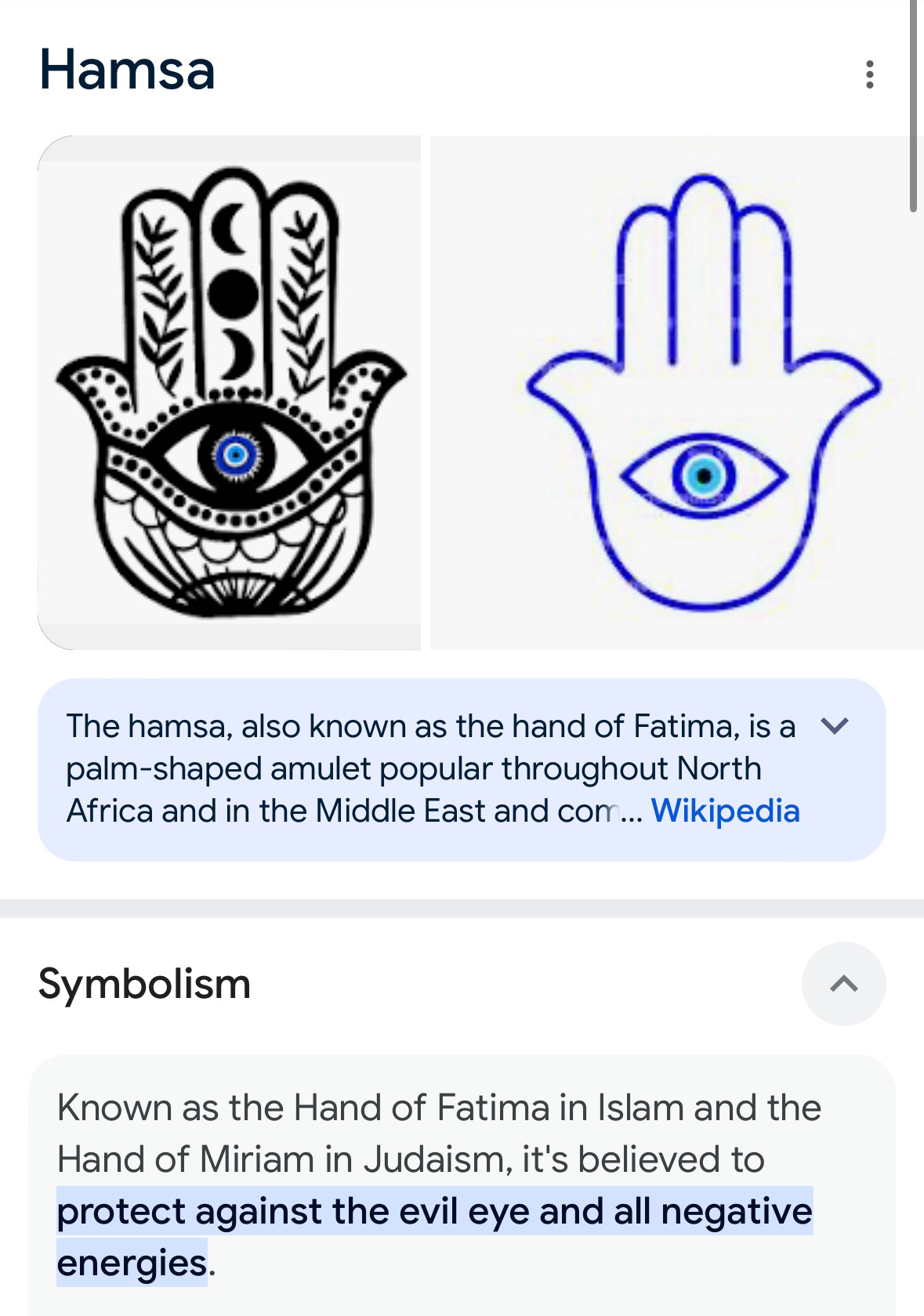Open the three-dot menu next to Hamsa
Screen dimensions: 924x1316
pyautogui.click(x=869, y=74)
